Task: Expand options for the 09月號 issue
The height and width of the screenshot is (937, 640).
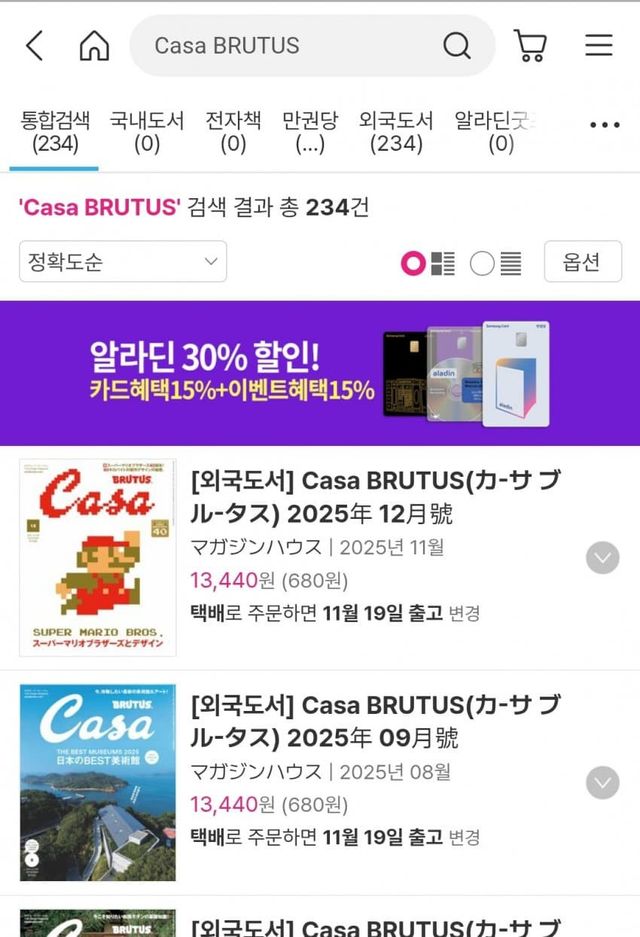Action: pyautogui.click(x=602, y=783)
